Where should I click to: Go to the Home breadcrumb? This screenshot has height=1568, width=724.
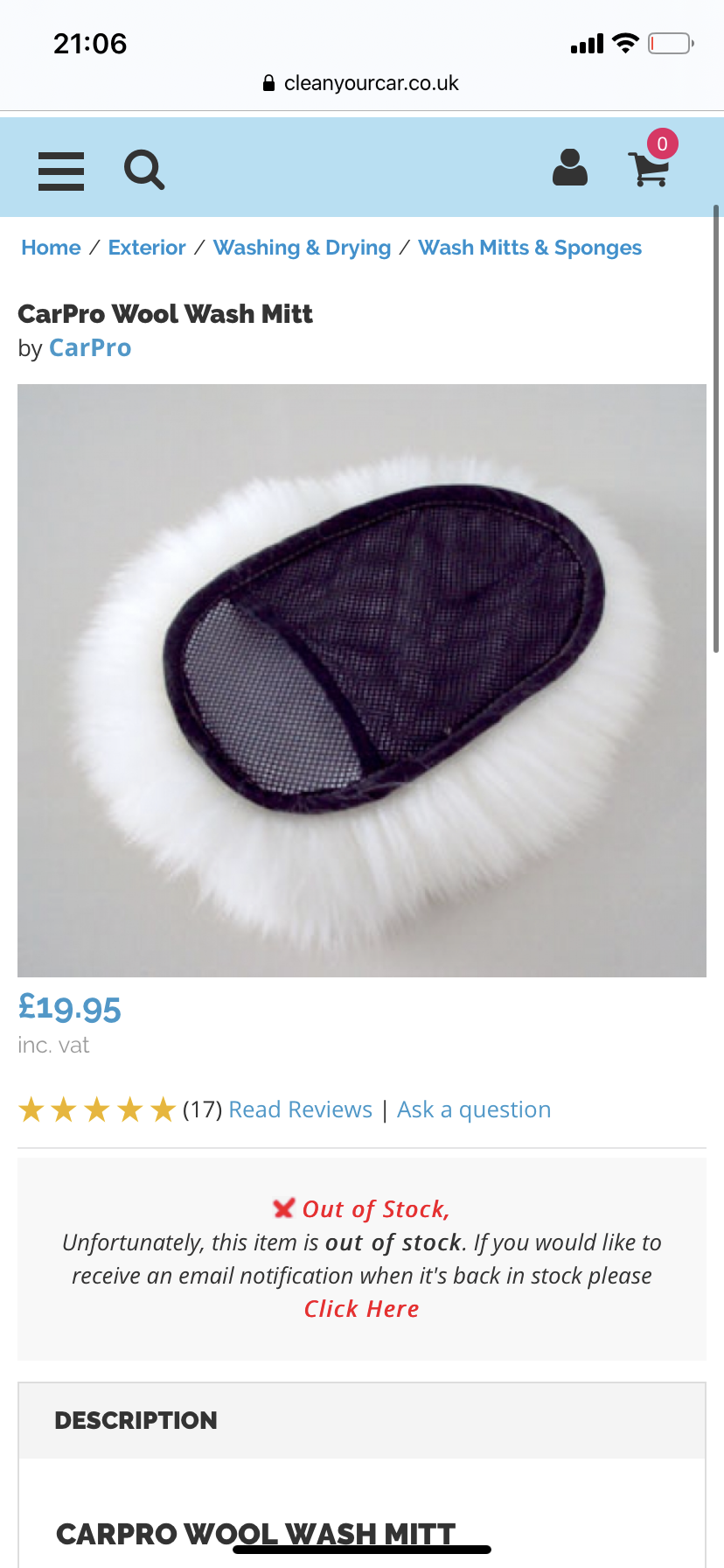coord(51,248)
